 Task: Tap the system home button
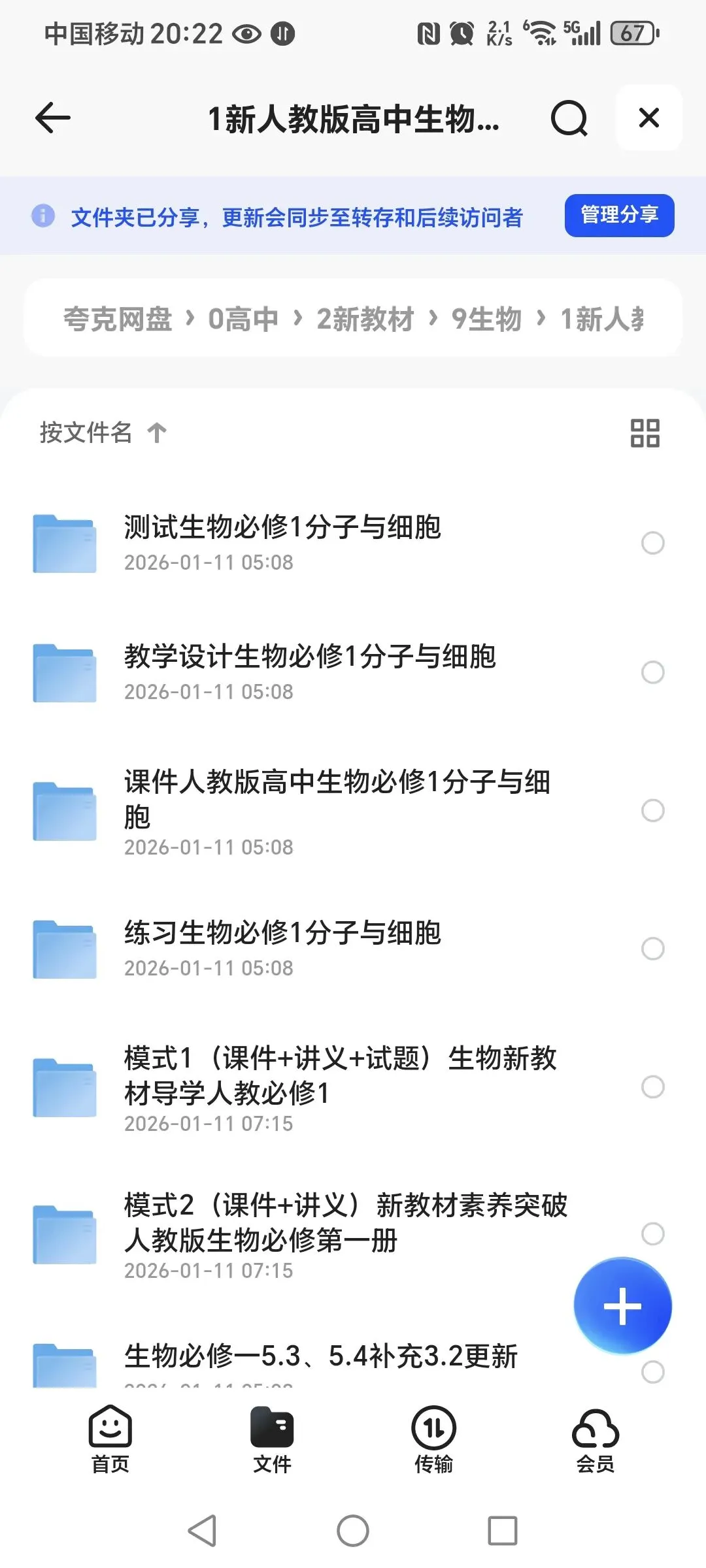pos(353,1531)
